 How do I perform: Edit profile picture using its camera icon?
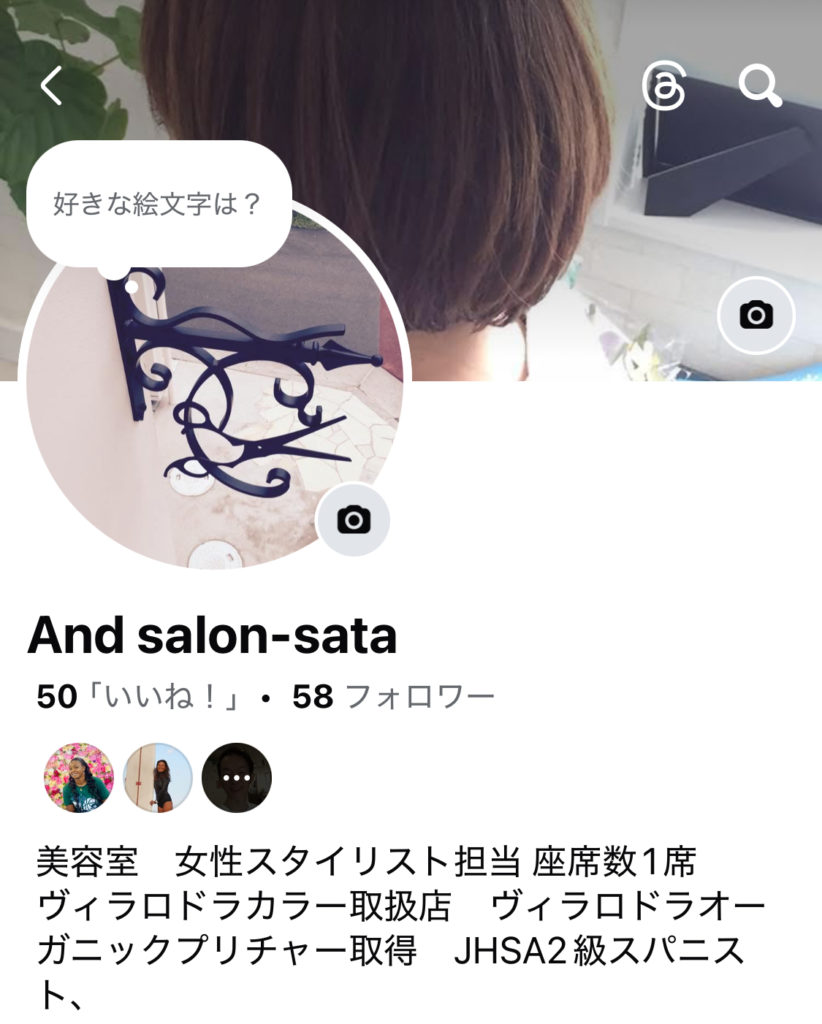(x=353, y=519)
